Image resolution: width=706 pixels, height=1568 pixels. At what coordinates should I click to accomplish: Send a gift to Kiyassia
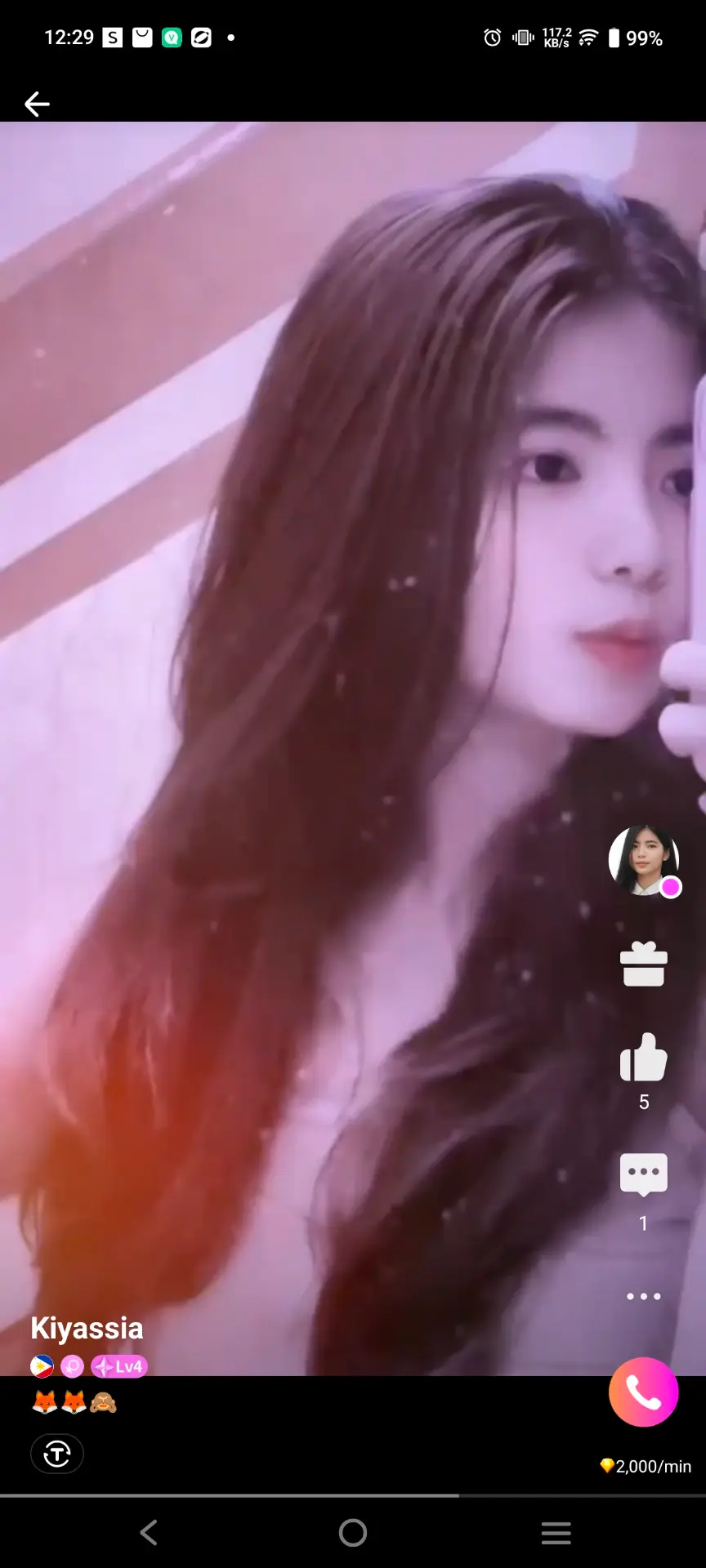[644, 964]
